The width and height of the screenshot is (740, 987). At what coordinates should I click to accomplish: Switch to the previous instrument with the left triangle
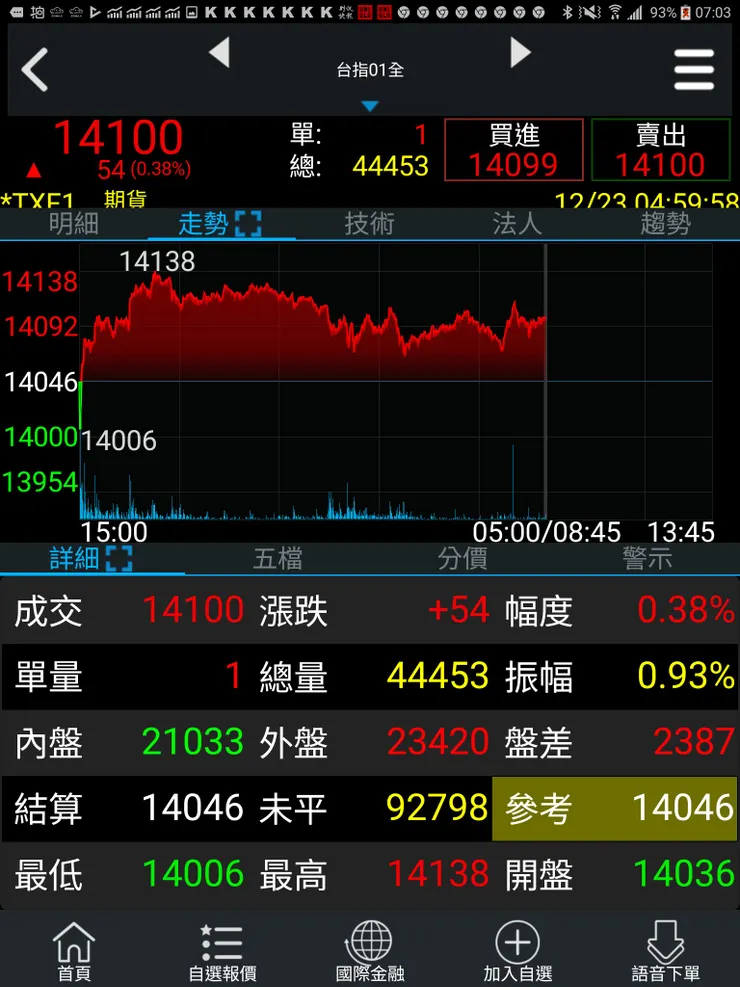(219, 53)
